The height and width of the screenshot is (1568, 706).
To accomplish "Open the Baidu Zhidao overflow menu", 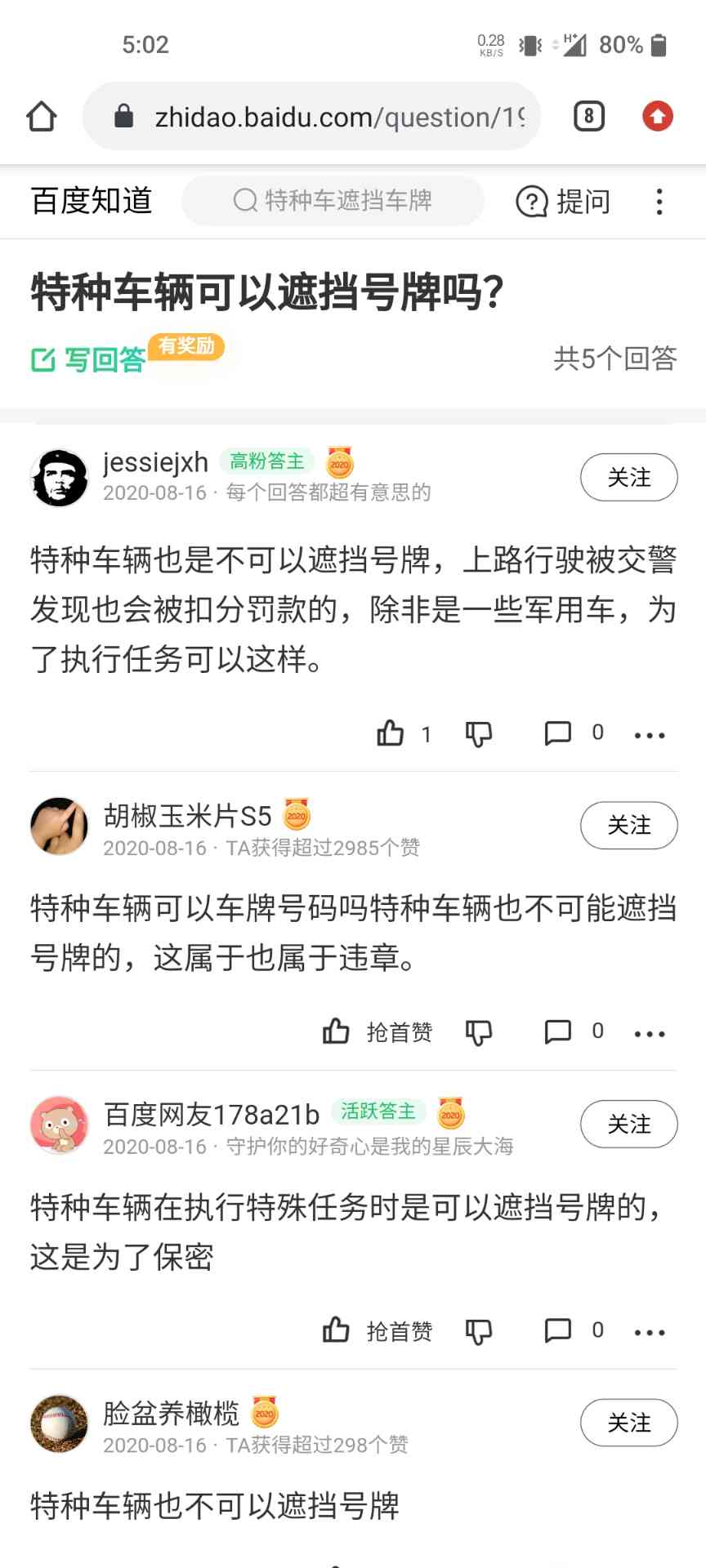I will click(659, 202).
